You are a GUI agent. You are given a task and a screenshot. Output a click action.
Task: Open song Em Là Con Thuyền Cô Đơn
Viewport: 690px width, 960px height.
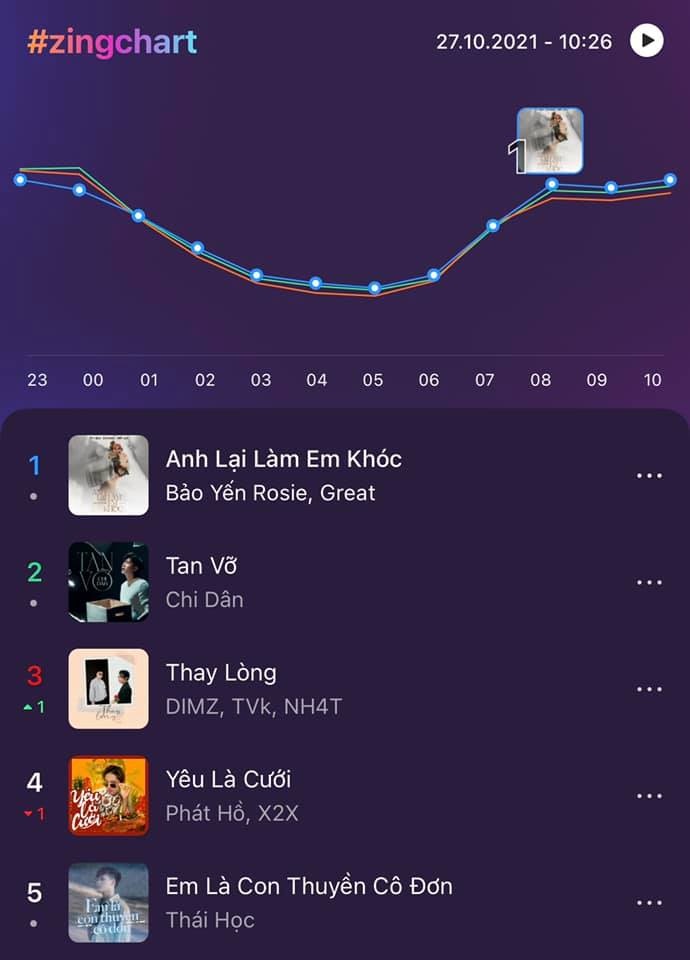[x=309, y=887]
